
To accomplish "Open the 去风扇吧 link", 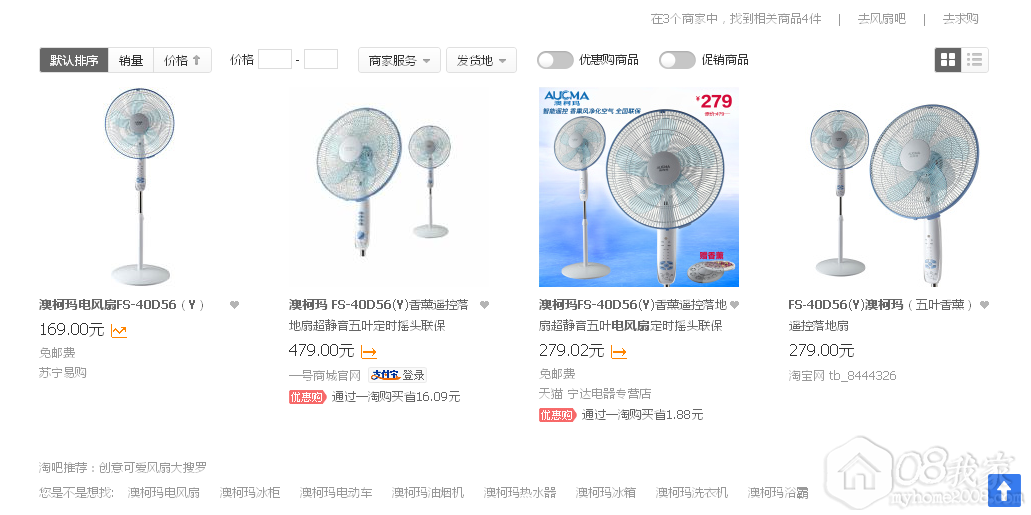I will pyautogui.click(x=881, y=19).
